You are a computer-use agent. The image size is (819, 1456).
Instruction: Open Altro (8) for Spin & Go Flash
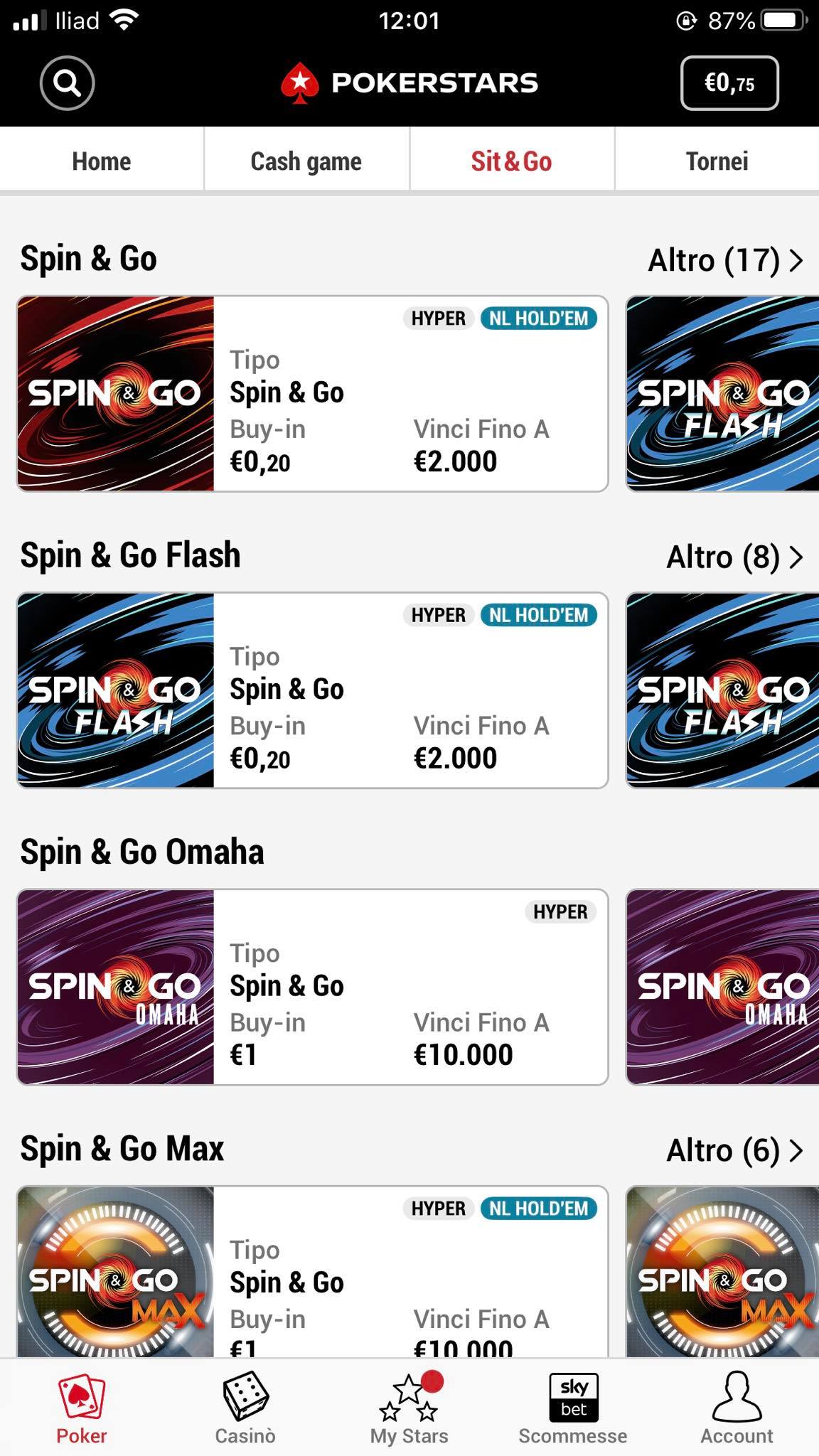pos(734,556)
